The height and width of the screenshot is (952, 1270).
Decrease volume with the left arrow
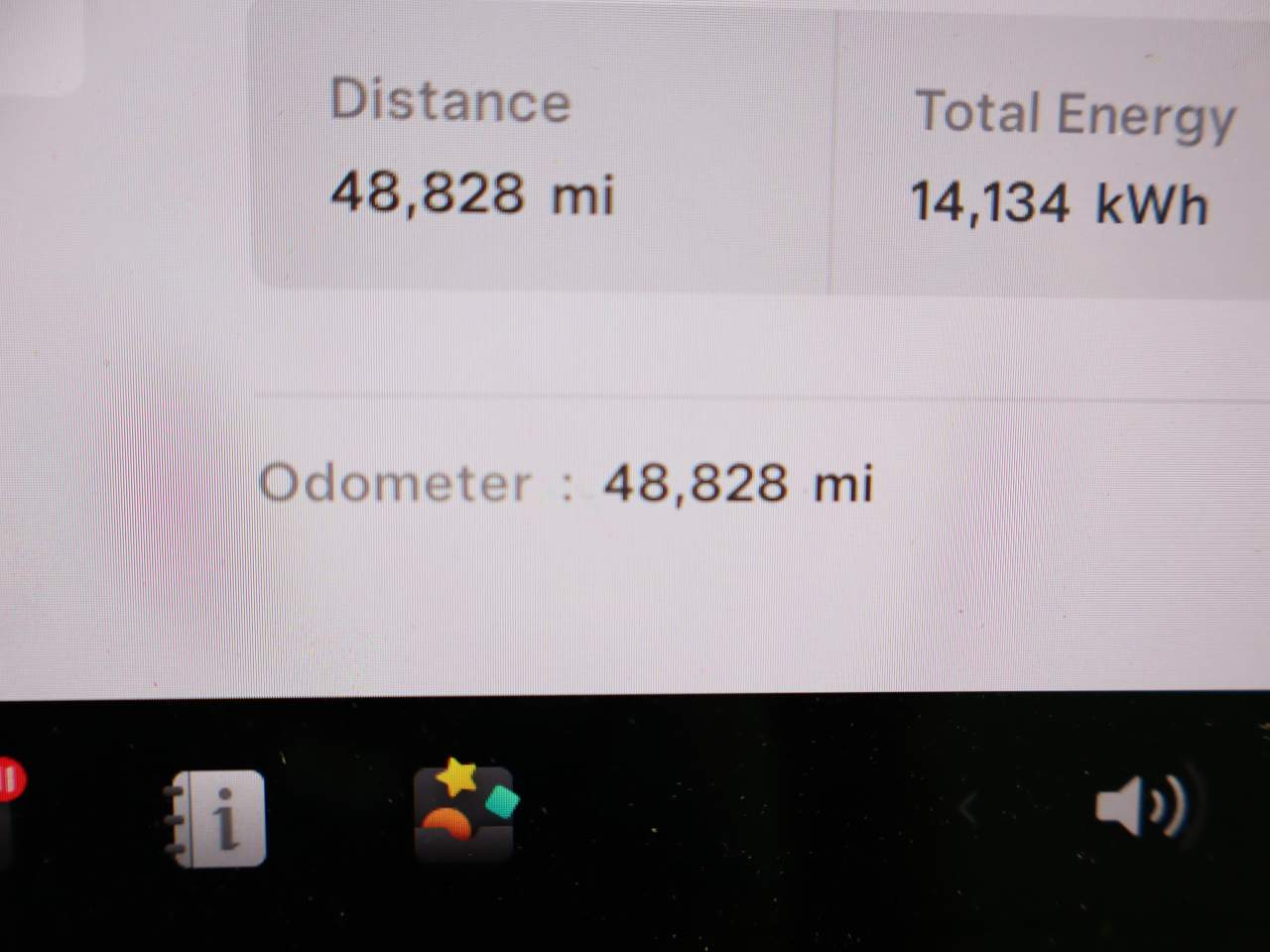[969, 810]
